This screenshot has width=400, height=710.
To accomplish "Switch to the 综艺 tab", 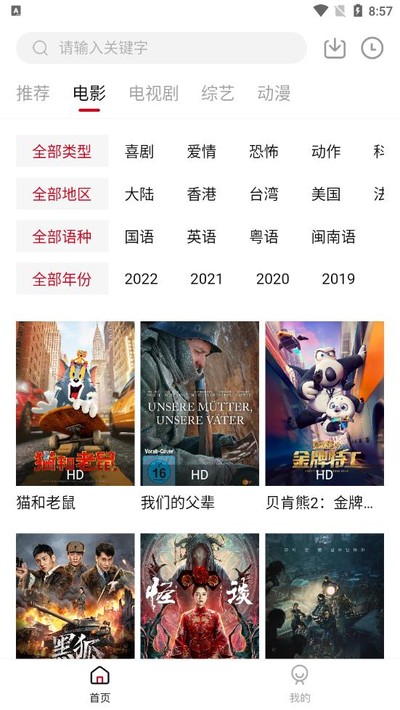I will 218,93.
